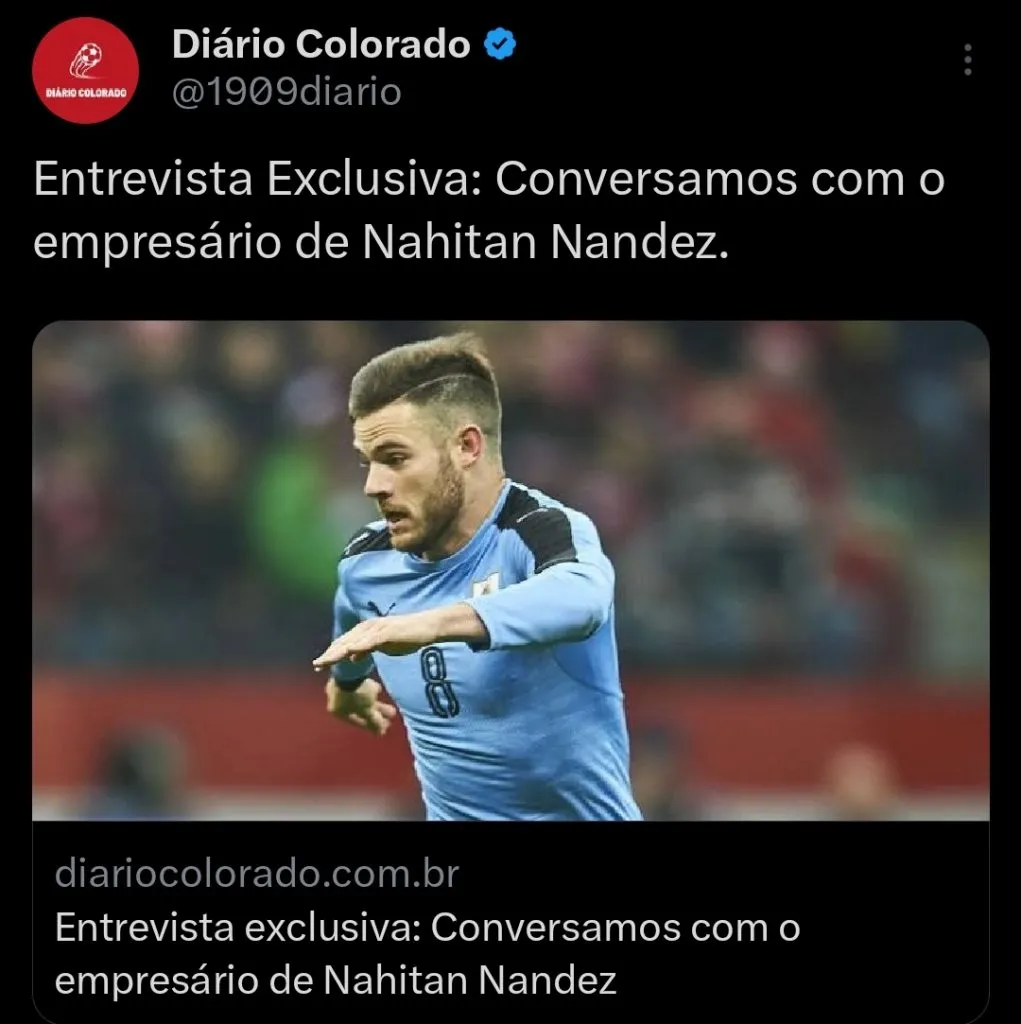This screenshot has width=1021, height=1024.
Task: Select the tweet text about the exclusive interview
Action: tap(490, 210)
